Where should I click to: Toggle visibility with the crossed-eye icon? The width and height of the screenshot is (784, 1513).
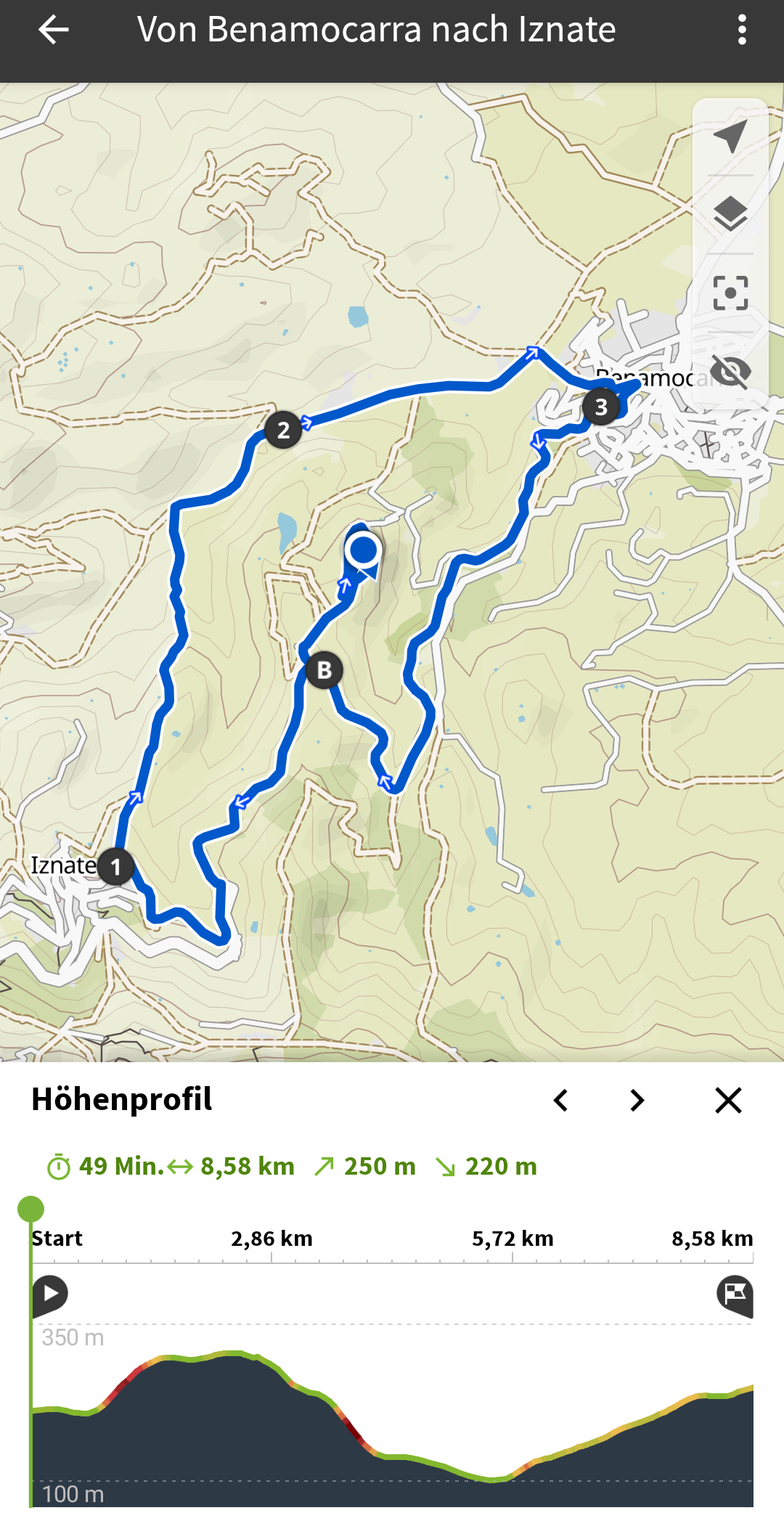(731, 372)
